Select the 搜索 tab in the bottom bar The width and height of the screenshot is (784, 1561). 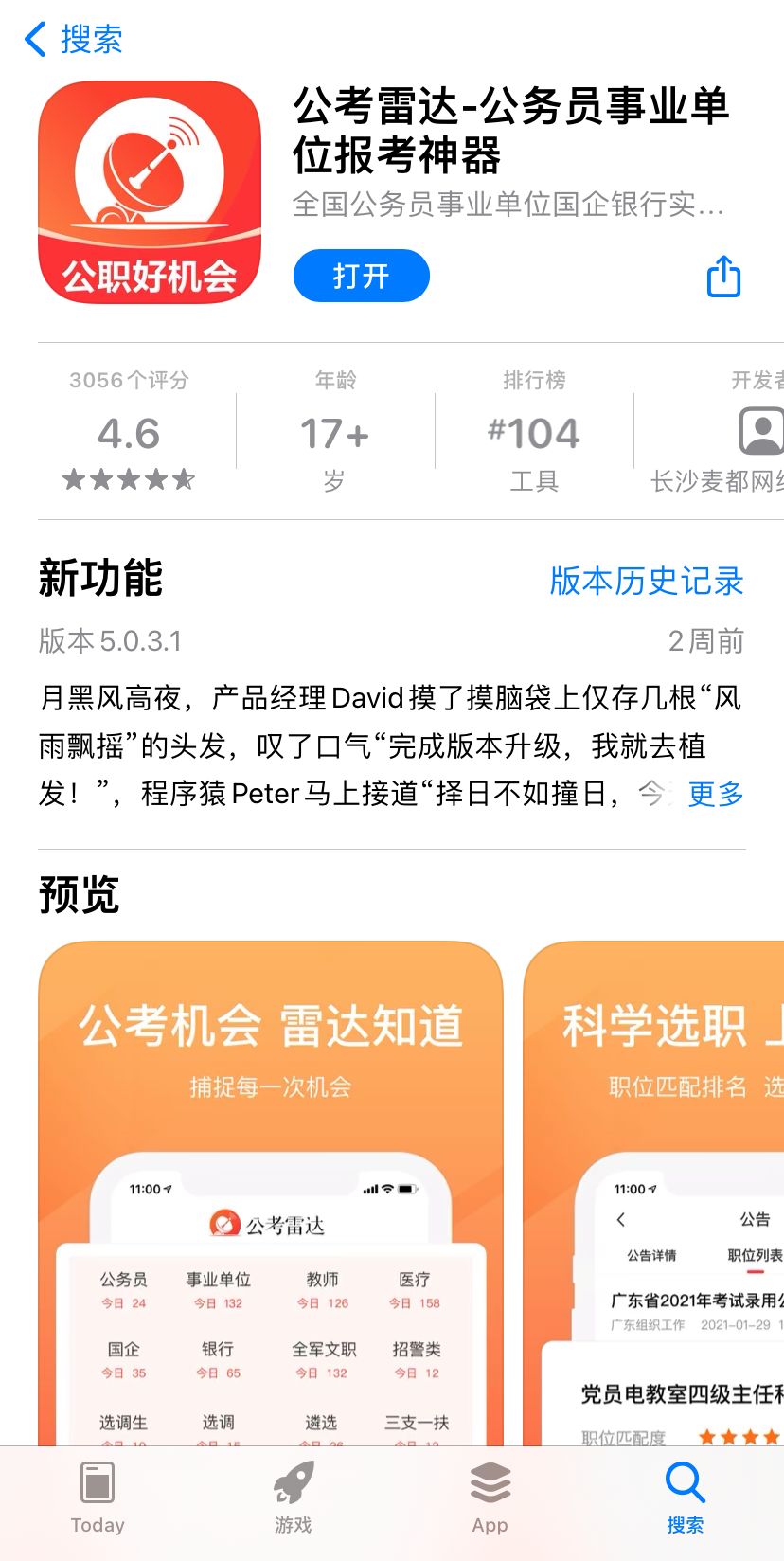click(x=685, y=1497)
